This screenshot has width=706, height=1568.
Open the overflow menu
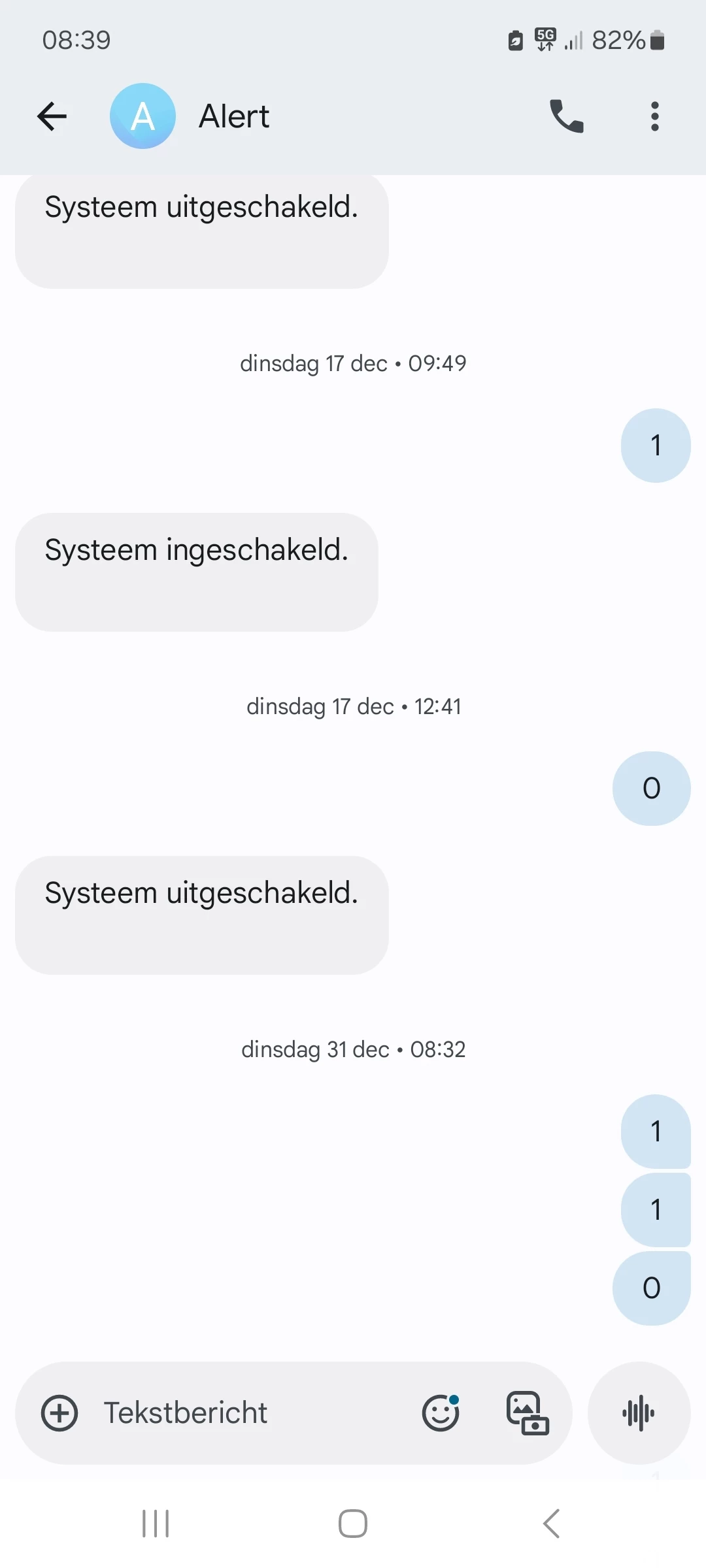(654, 116)
